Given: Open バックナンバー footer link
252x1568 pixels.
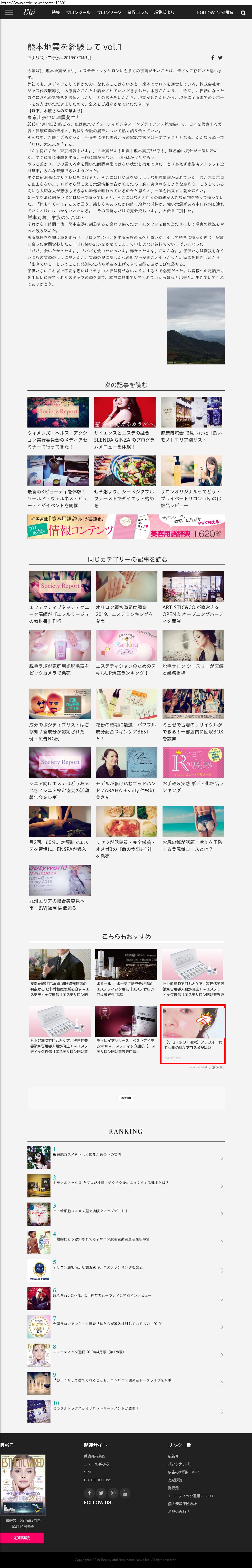Looking at the screenshot, I should click(180, 1464).
